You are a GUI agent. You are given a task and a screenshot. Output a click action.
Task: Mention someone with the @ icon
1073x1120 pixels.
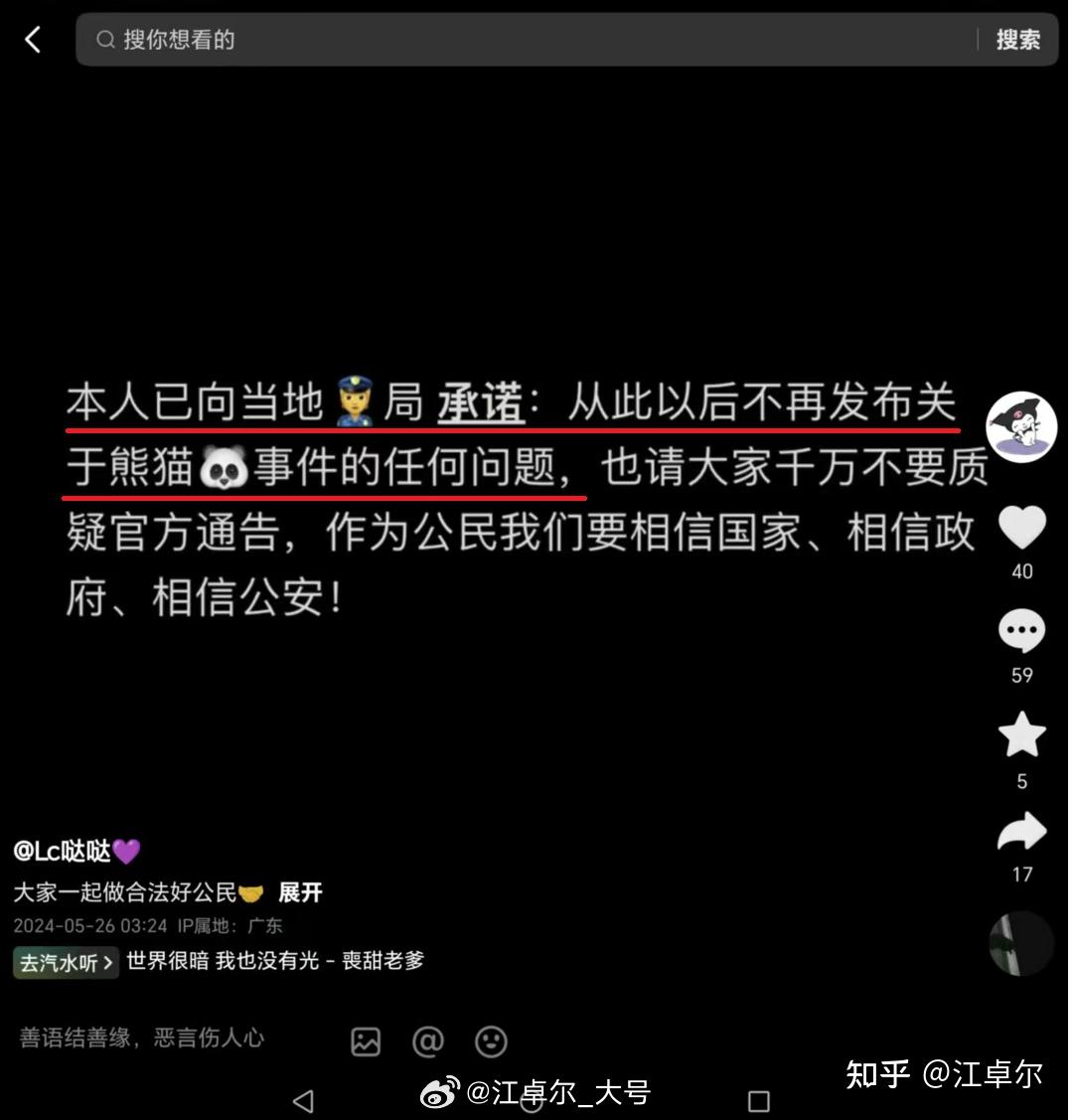click(x=428, y=1041)
